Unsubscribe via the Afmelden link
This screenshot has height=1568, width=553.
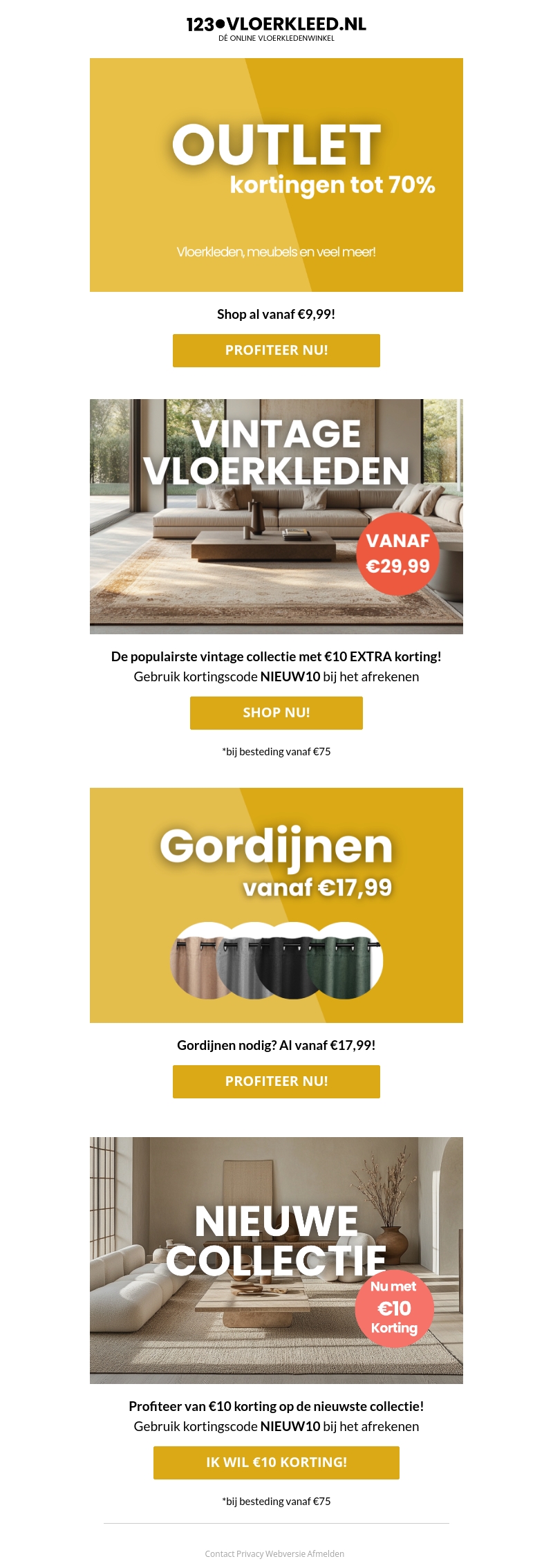click(326, 1553)
